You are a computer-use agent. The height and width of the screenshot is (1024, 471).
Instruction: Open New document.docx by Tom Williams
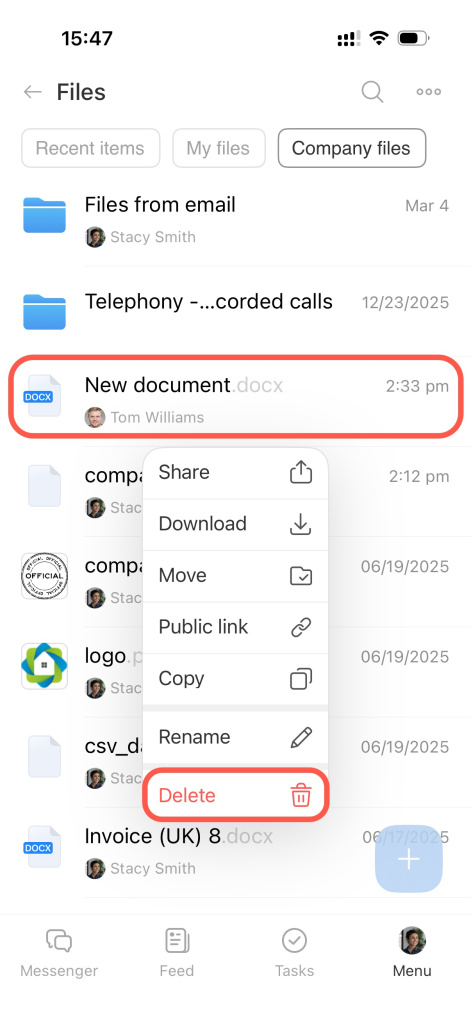coord(235,396)
